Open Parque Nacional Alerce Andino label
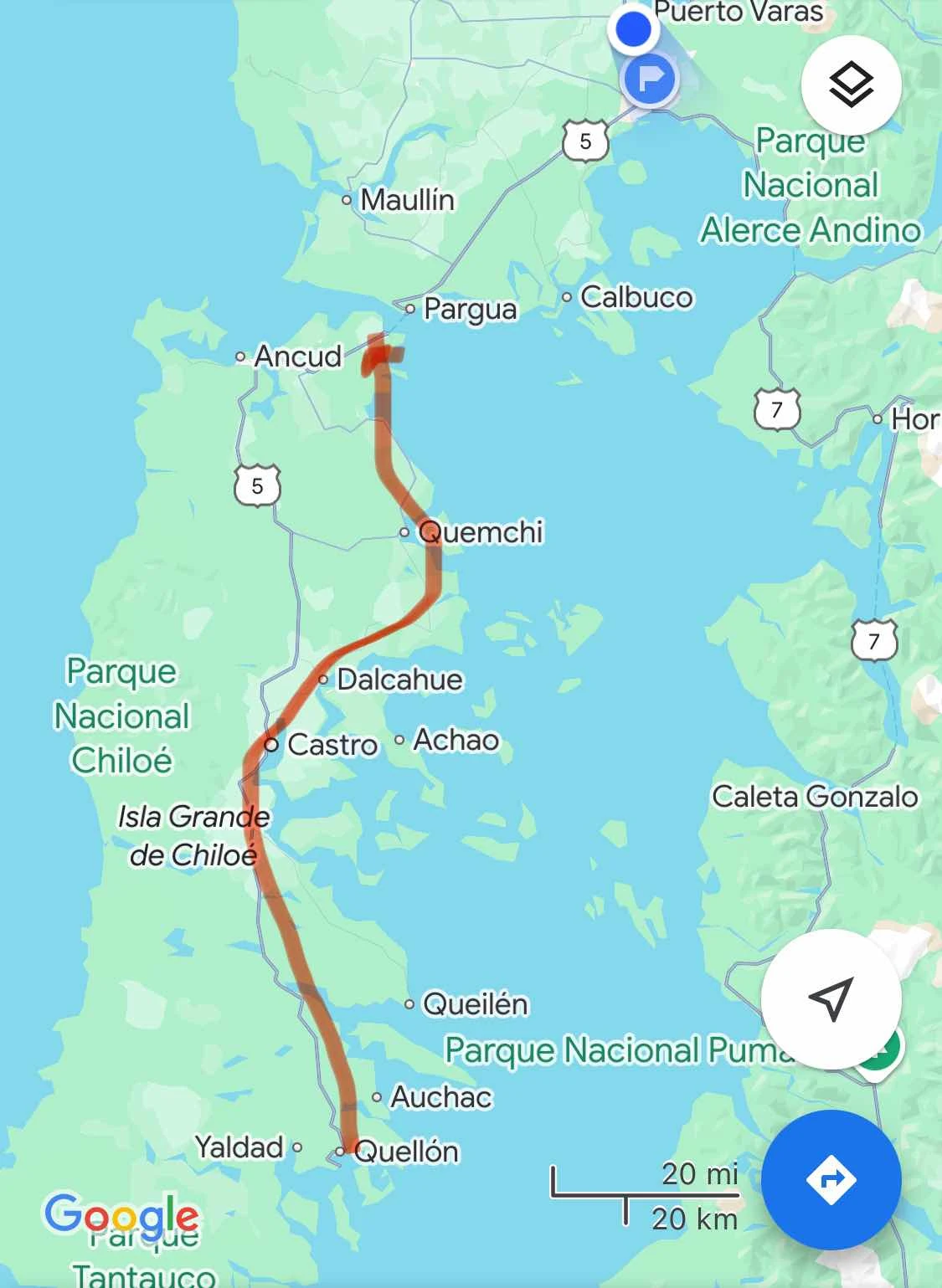This screenshot has width=942, height=1288. tap(811, 185)
